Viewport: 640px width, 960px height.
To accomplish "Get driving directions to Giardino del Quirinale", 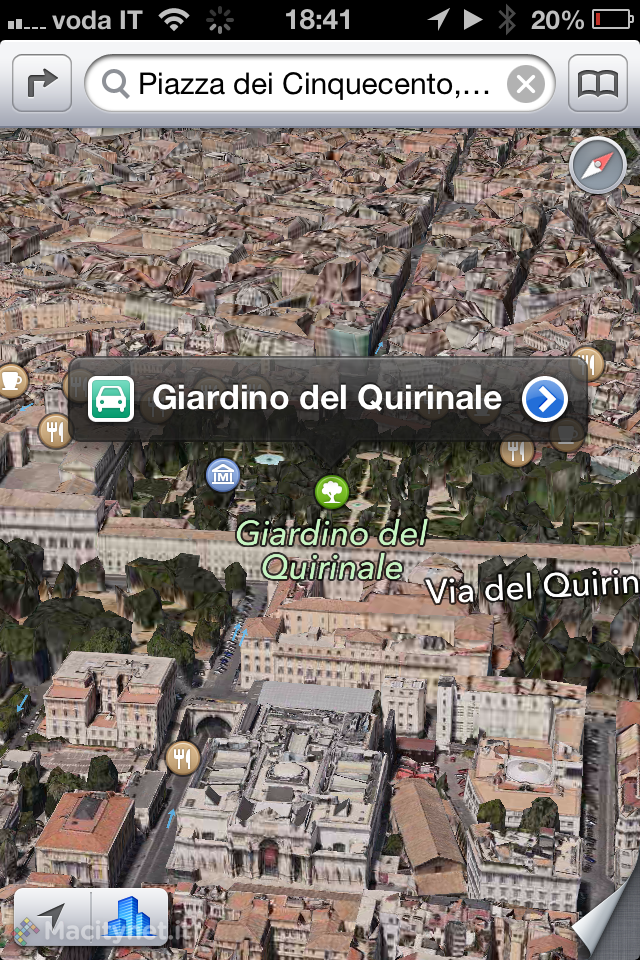I will coord(111,399).
